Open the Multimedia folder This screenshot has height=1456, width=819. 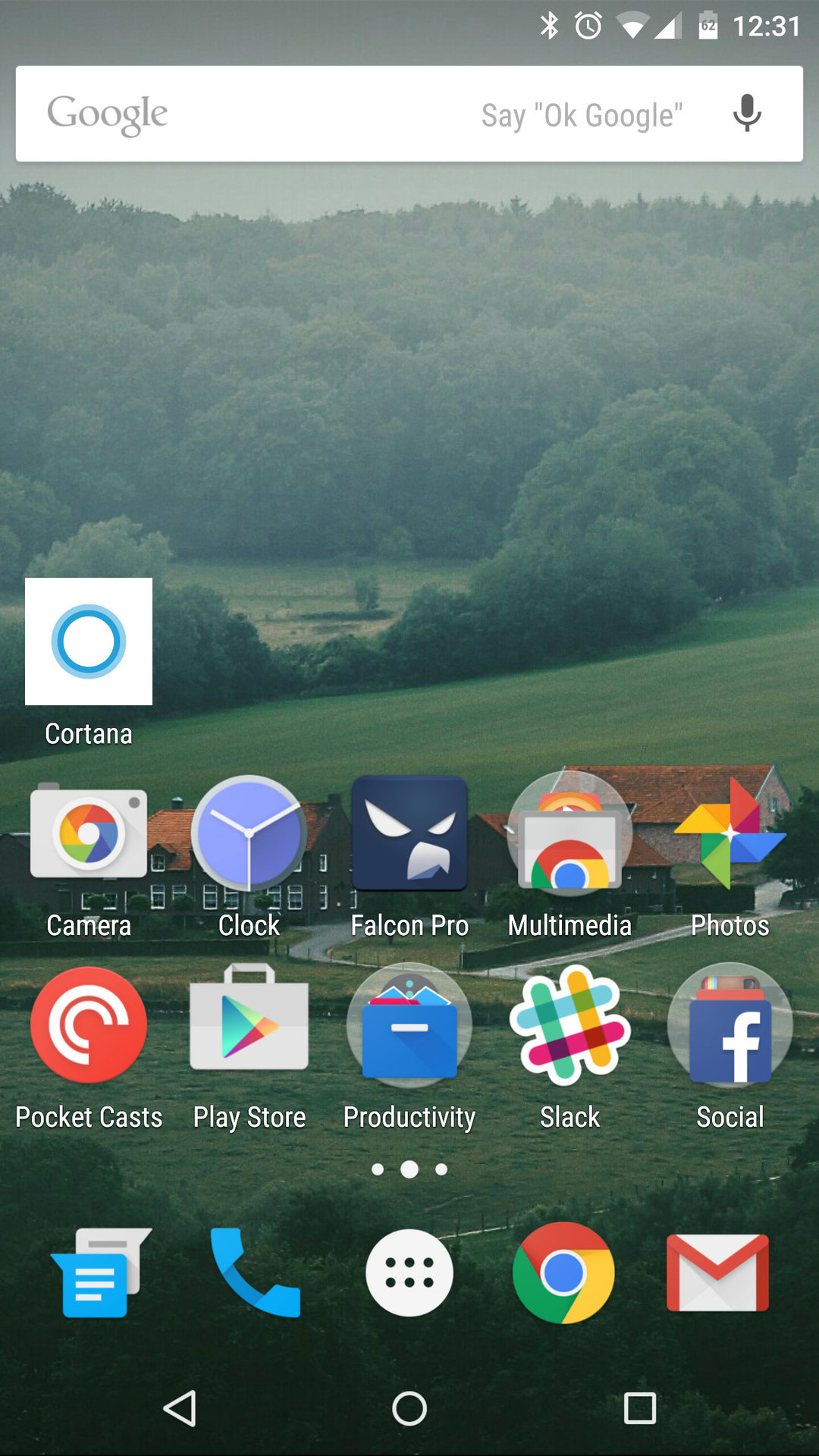[x=570, y=834]
